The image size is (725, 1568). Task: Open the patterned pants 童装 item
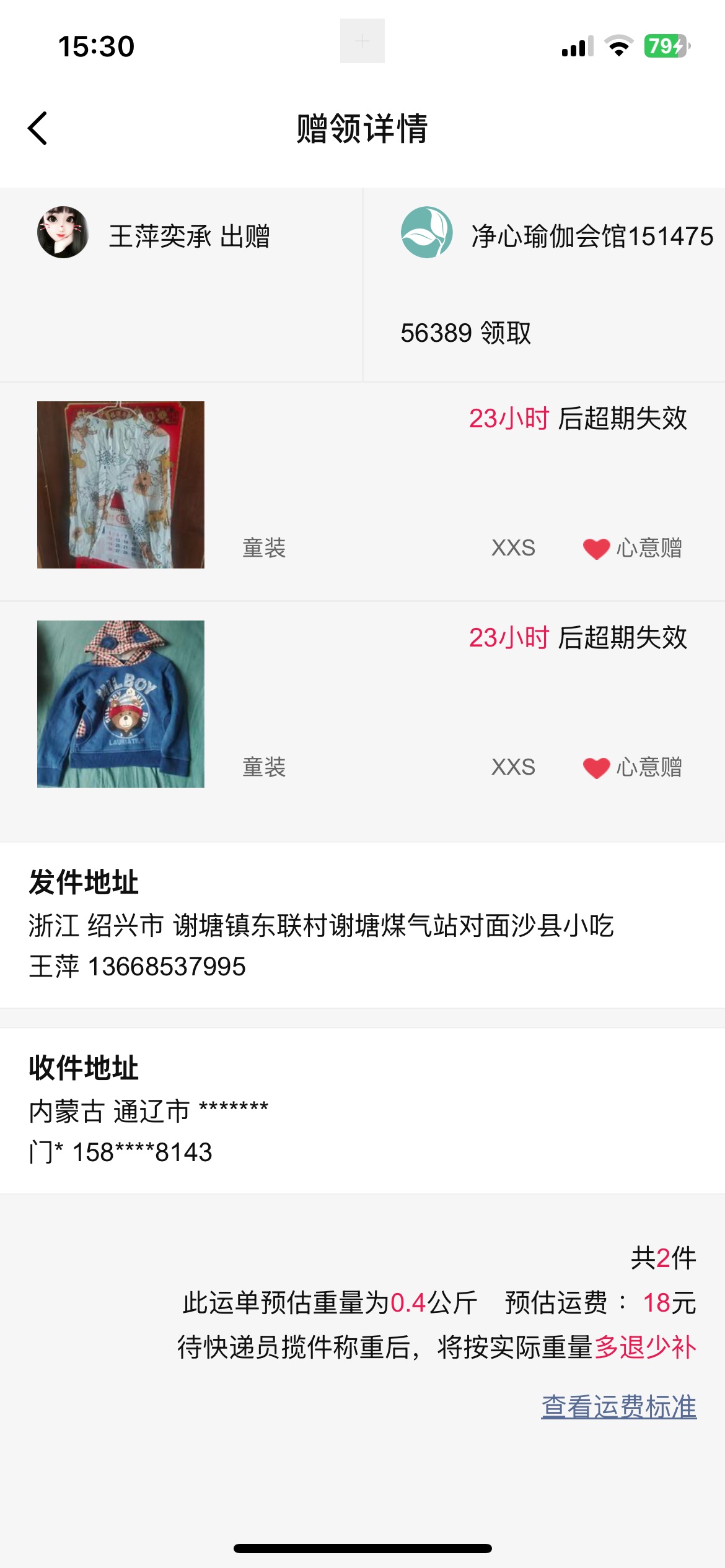point(121,485)
